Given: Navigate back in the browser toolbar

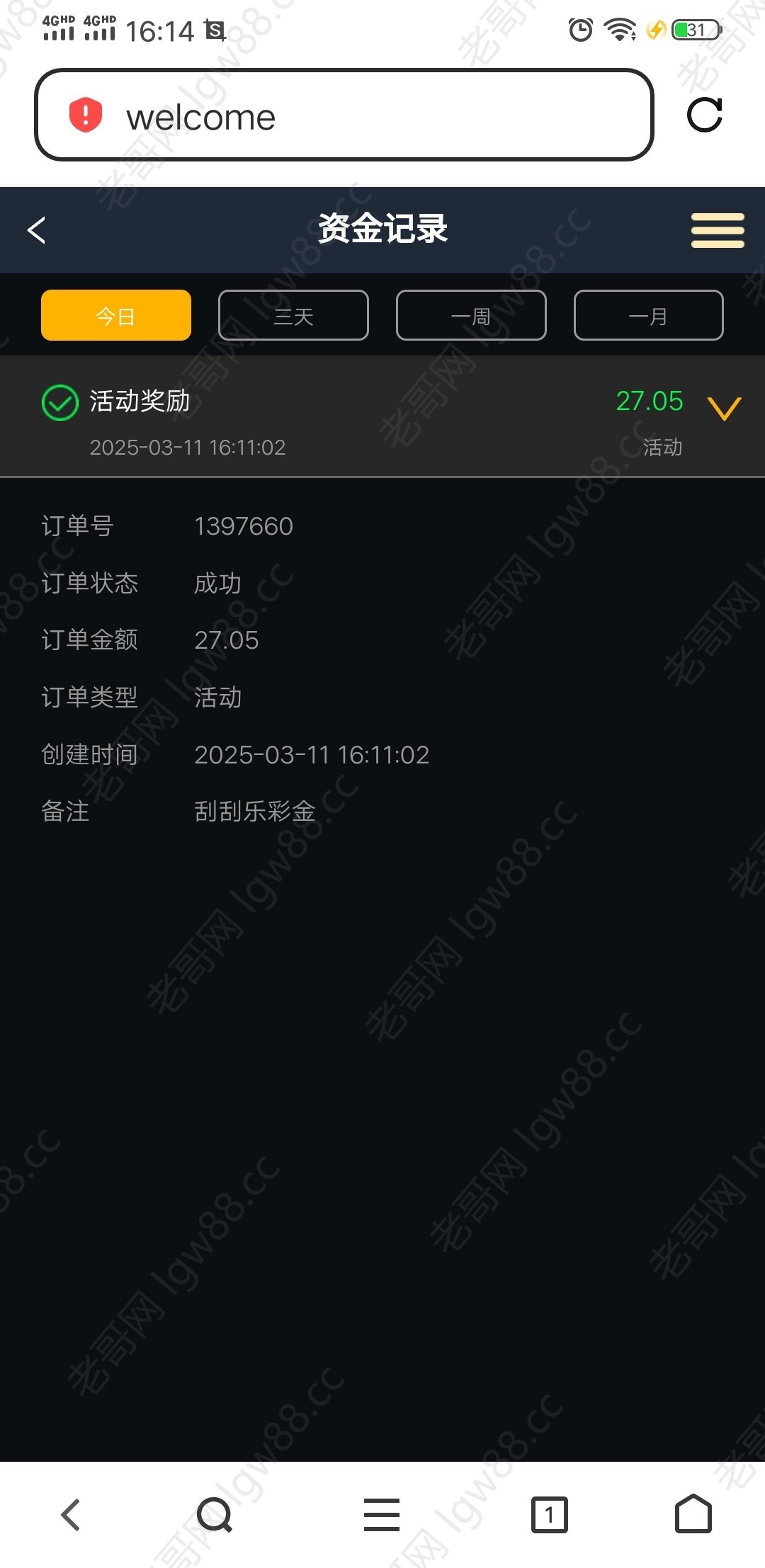Looking at the screenshot, I should (x=71, y=1515).
